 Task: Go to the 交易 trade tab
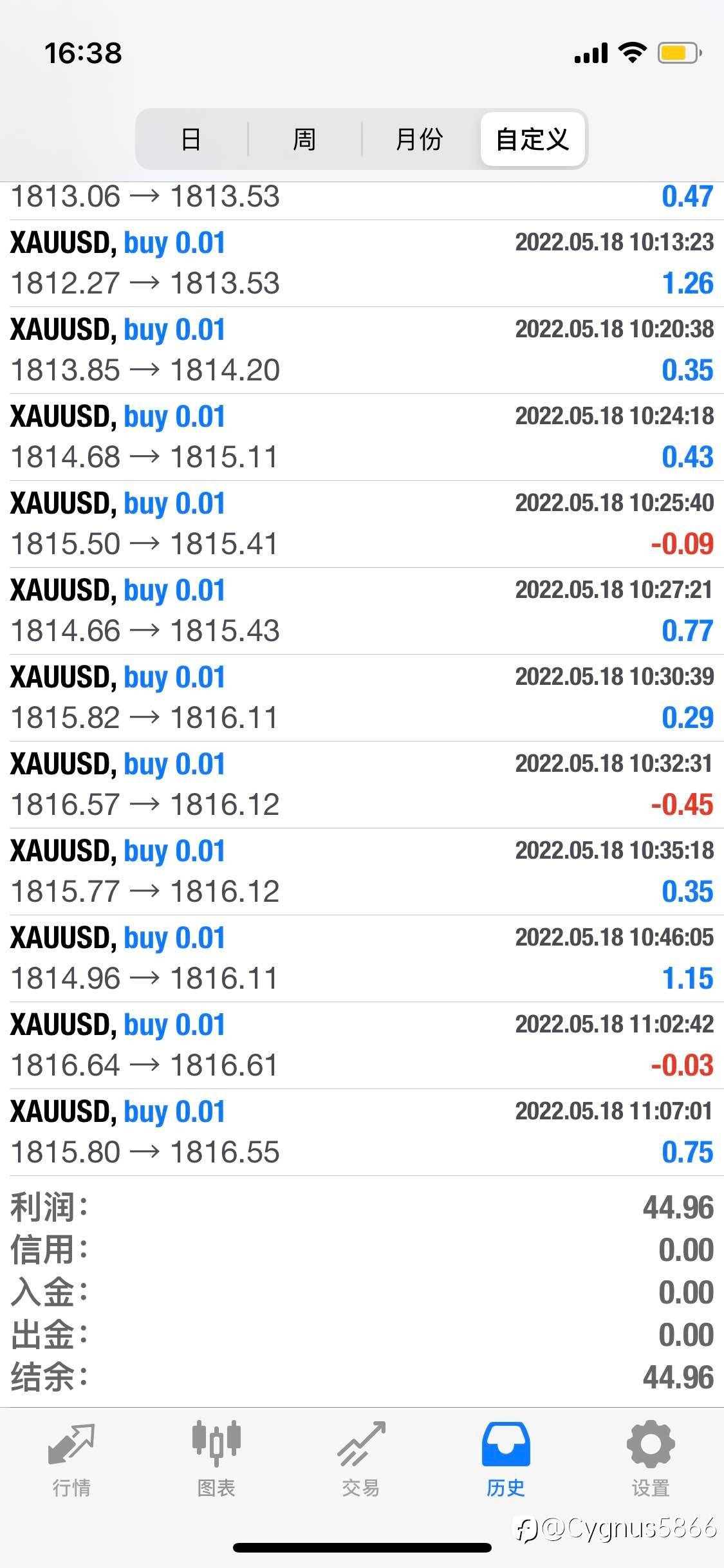(x=361, y=1460)
